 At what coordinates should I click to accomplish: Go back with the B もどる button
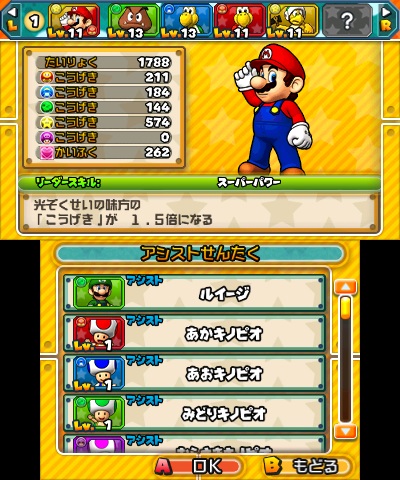(x=307, y=466)
